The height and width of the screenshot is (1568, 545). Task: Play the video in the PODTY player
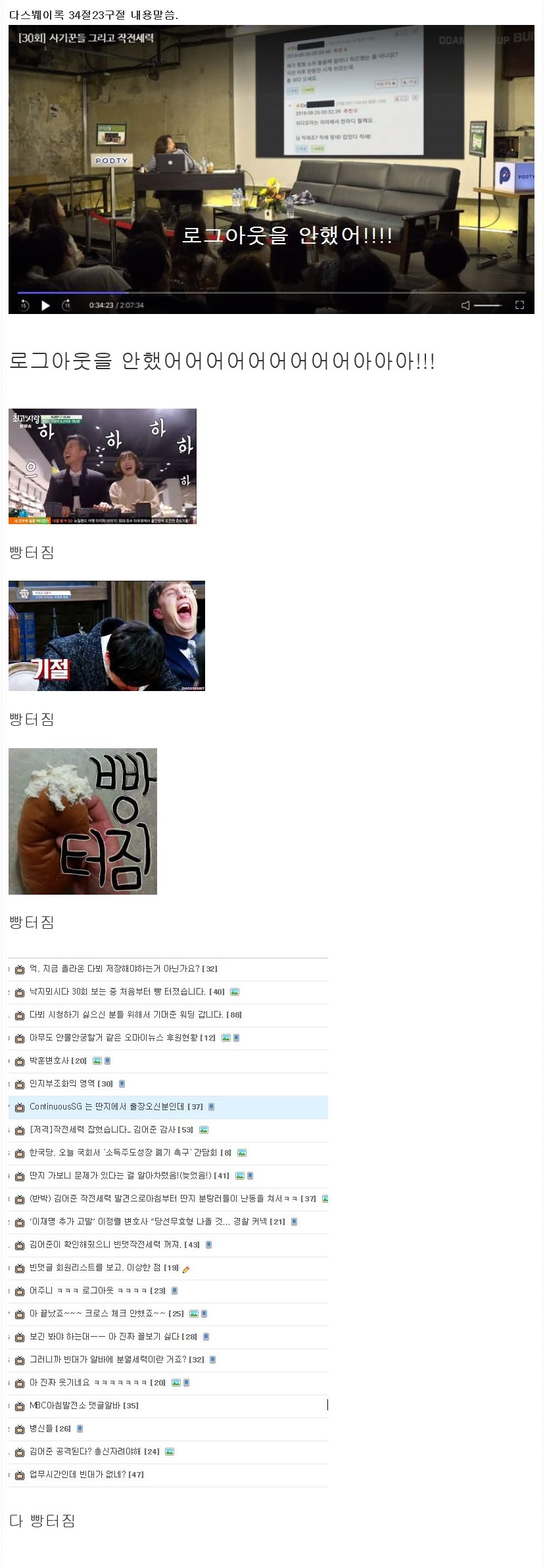(45, 303)
